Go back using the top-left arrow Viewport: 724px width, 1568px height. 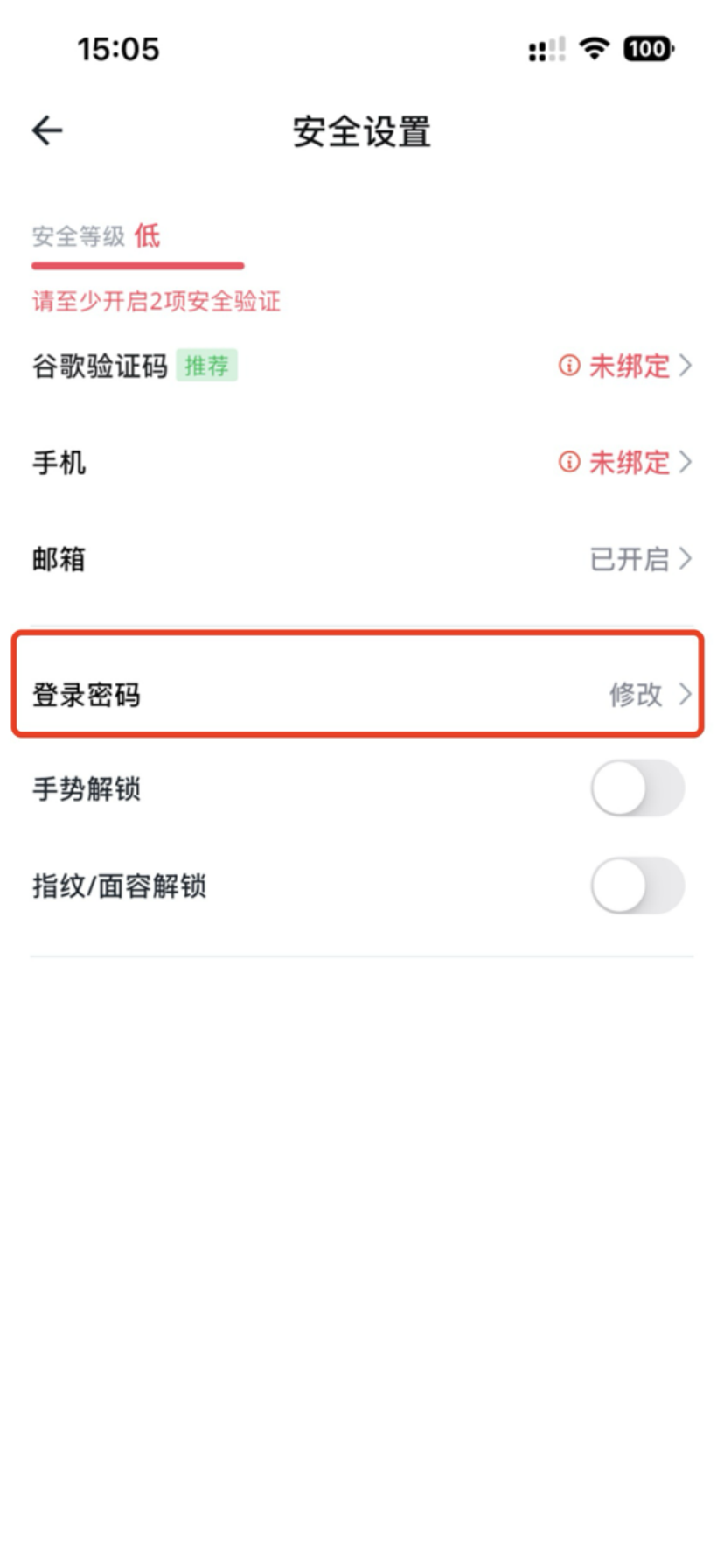(47, 131)
